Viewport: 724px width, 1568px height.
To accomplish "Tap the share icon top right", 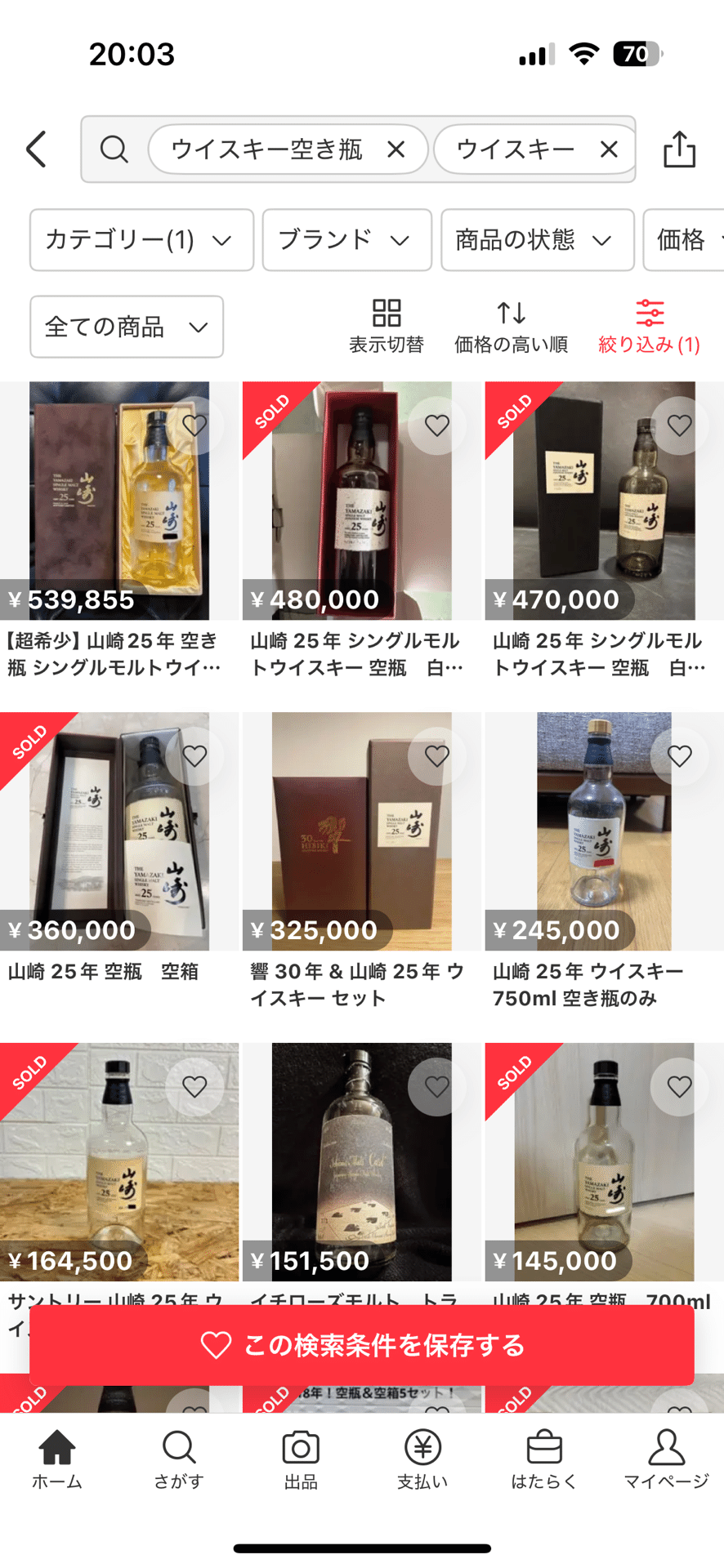I will point(680,149).
